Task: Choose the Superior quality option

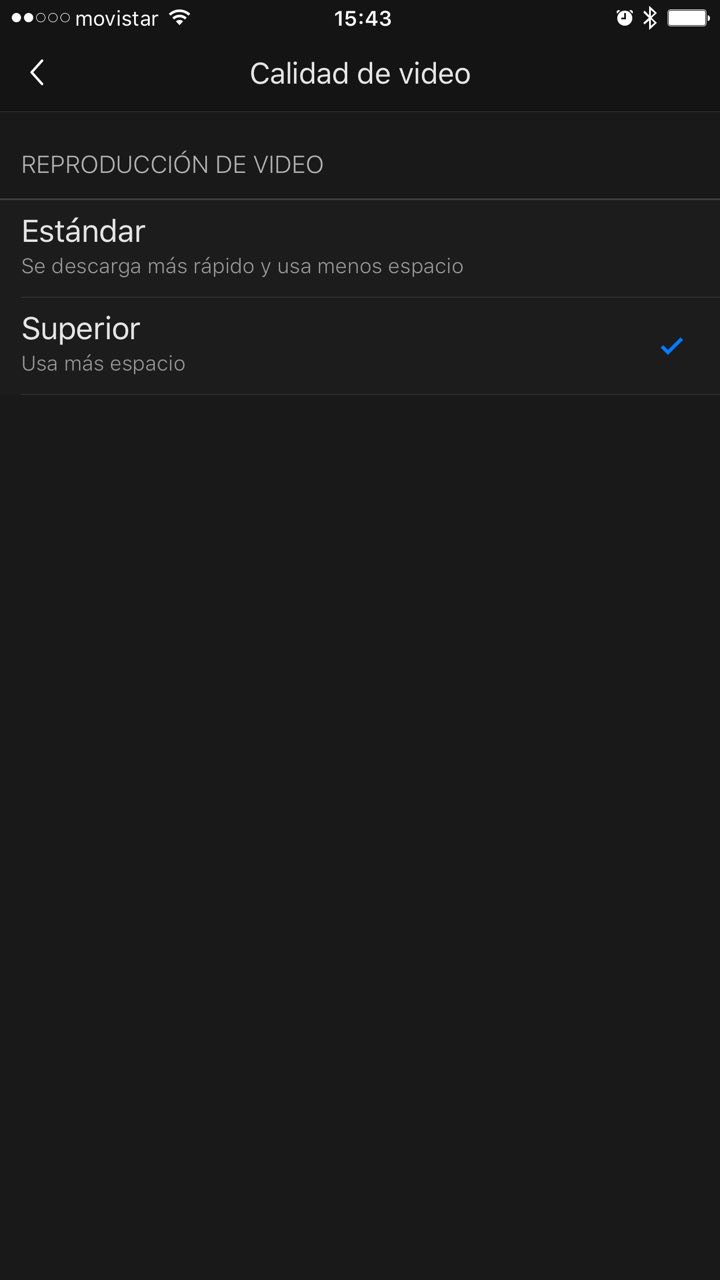Action: click(x=240, y=345)
